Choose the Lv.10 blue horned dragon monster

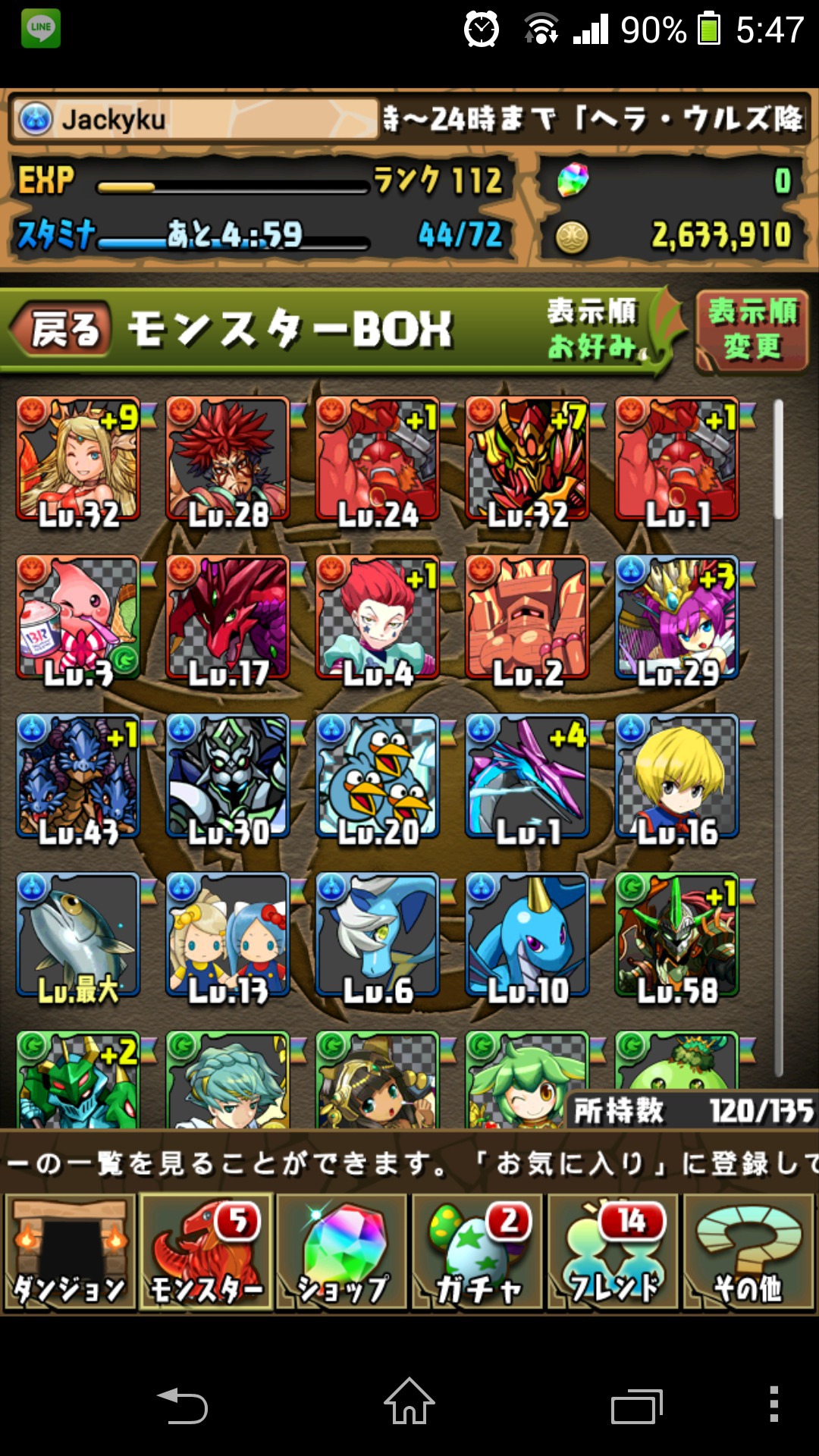[x=527, y=936]
